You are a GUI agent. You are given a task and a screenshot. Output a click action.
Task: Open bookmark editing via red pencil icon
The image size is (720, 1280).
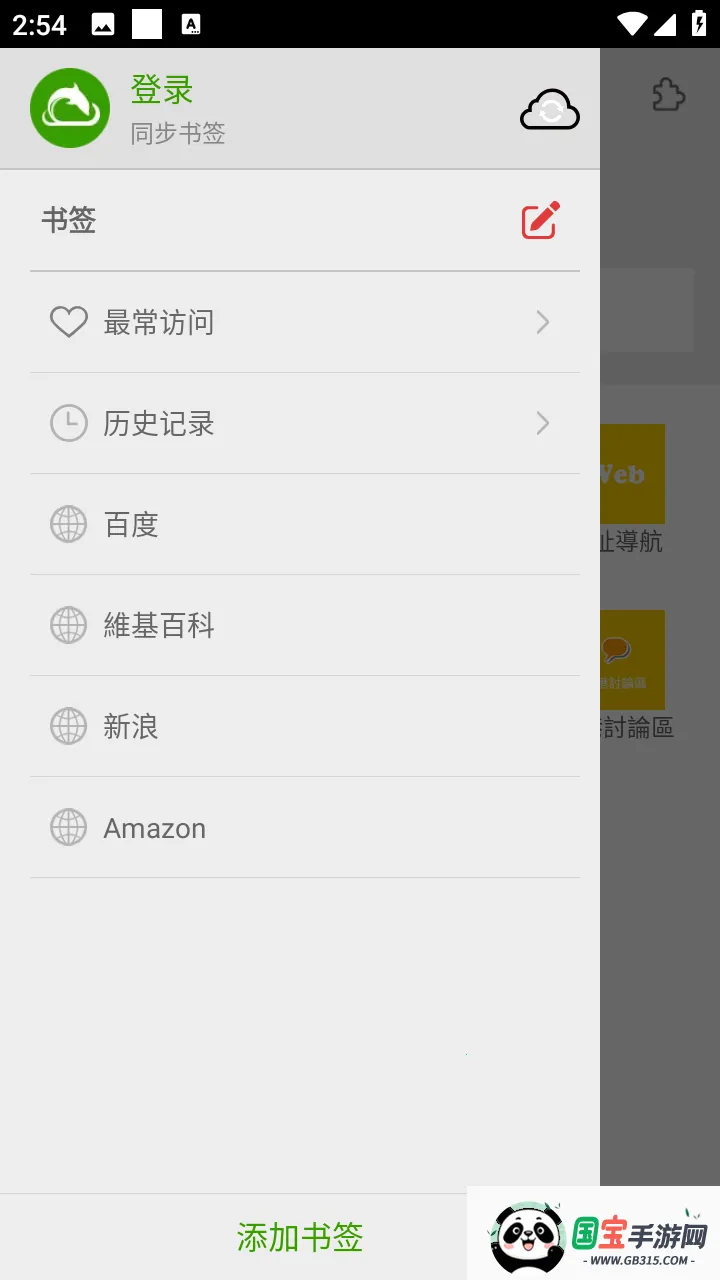point(539,220)
